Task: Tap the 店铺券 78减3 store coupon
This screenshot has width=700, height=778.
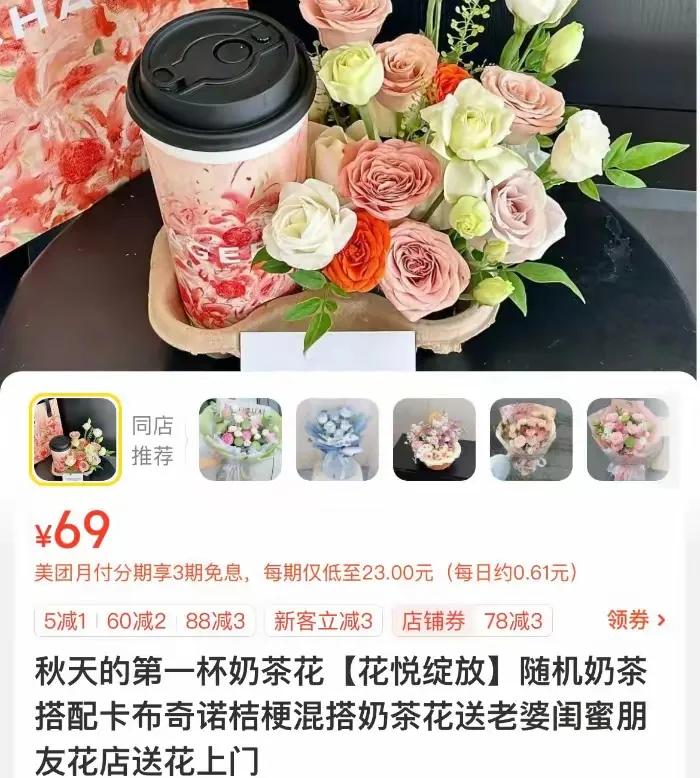Action: (x=471, y=621)
